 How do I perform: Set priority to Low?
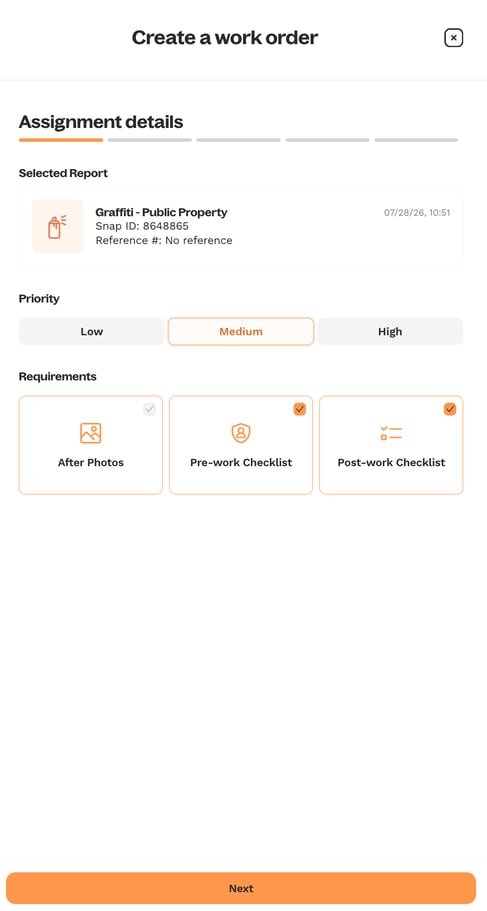point(91,332)
